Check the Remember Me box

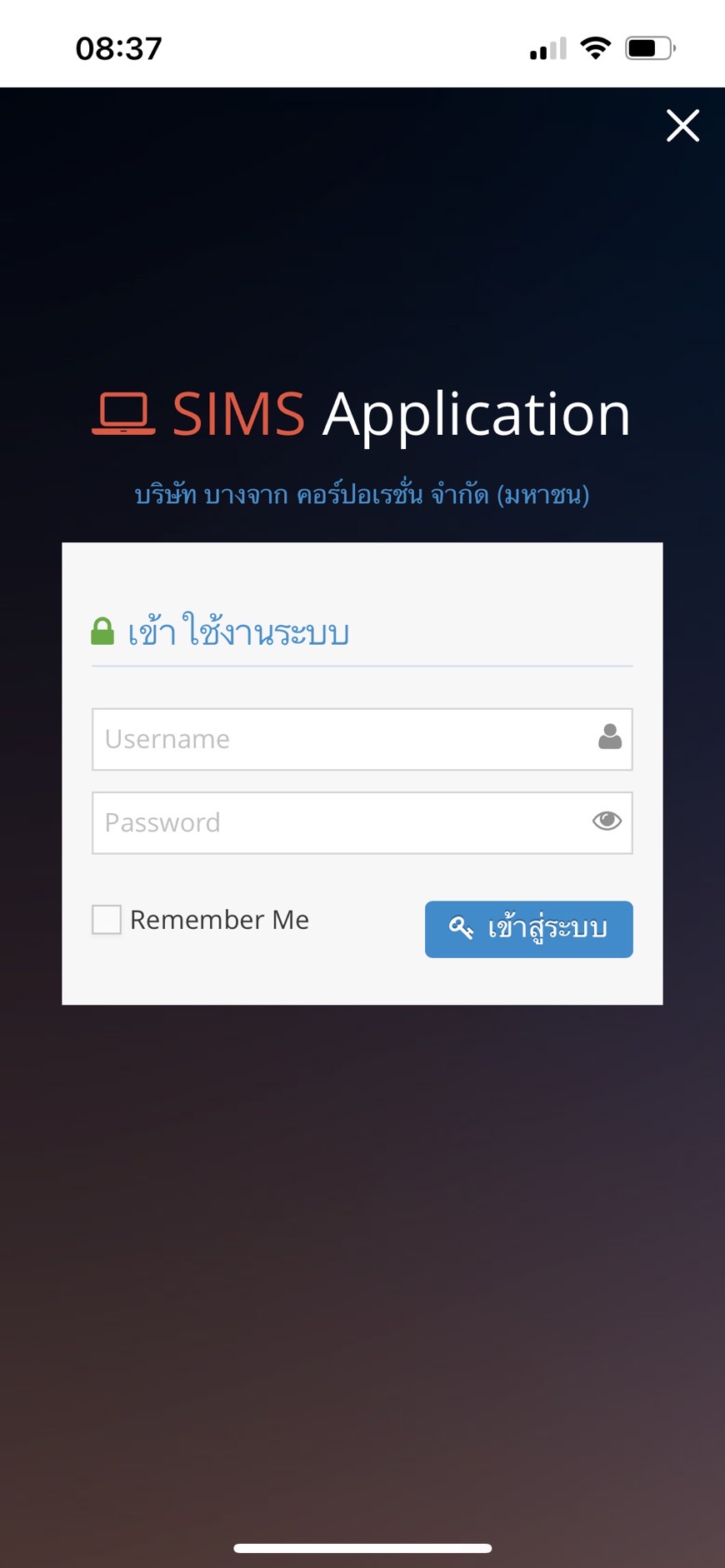pyautogui.click(x=107, y=920)
